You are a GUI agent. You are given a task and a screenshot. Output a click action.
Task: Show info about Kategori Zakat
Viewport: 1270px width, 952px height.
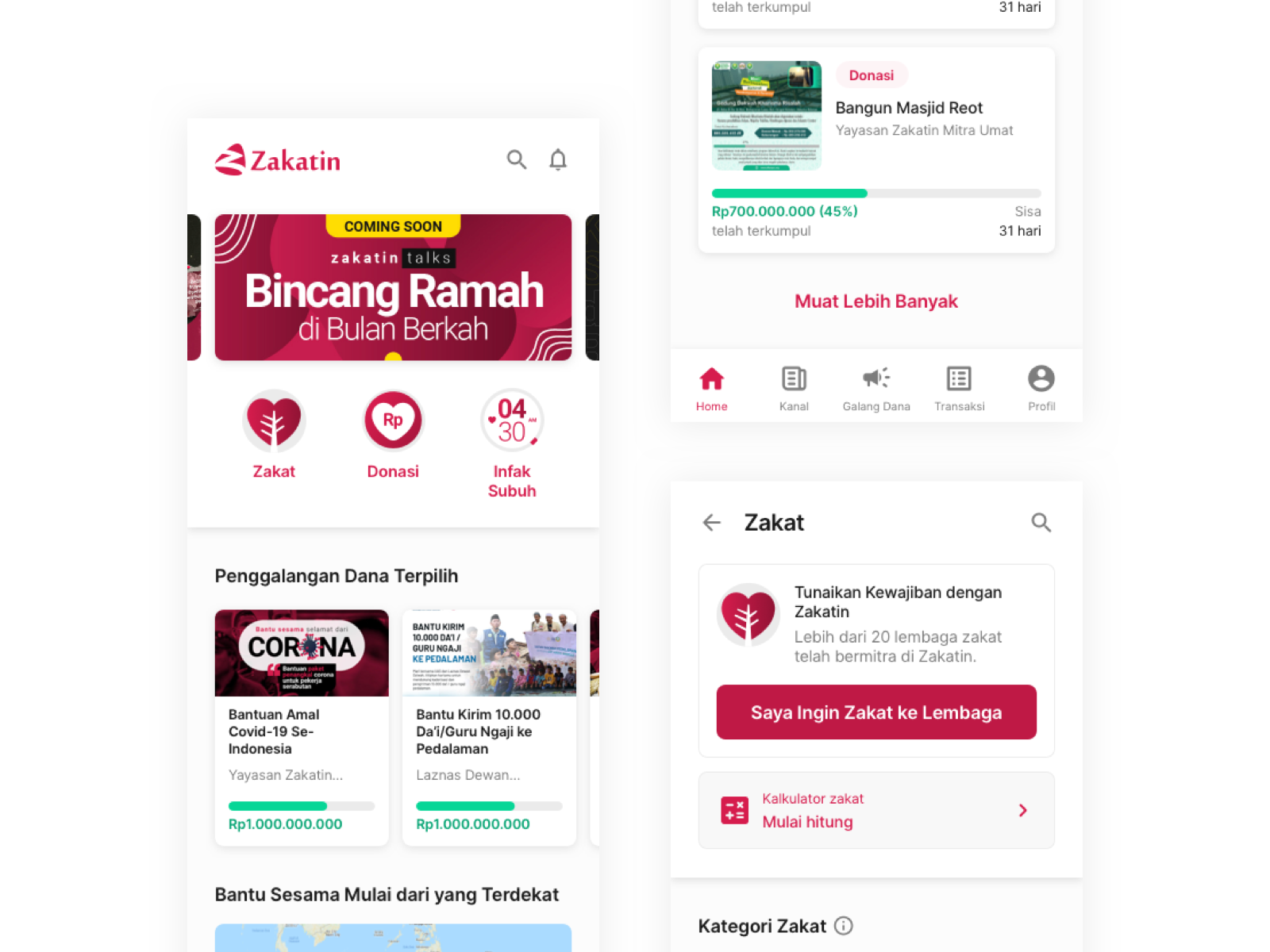click(844, 926)
